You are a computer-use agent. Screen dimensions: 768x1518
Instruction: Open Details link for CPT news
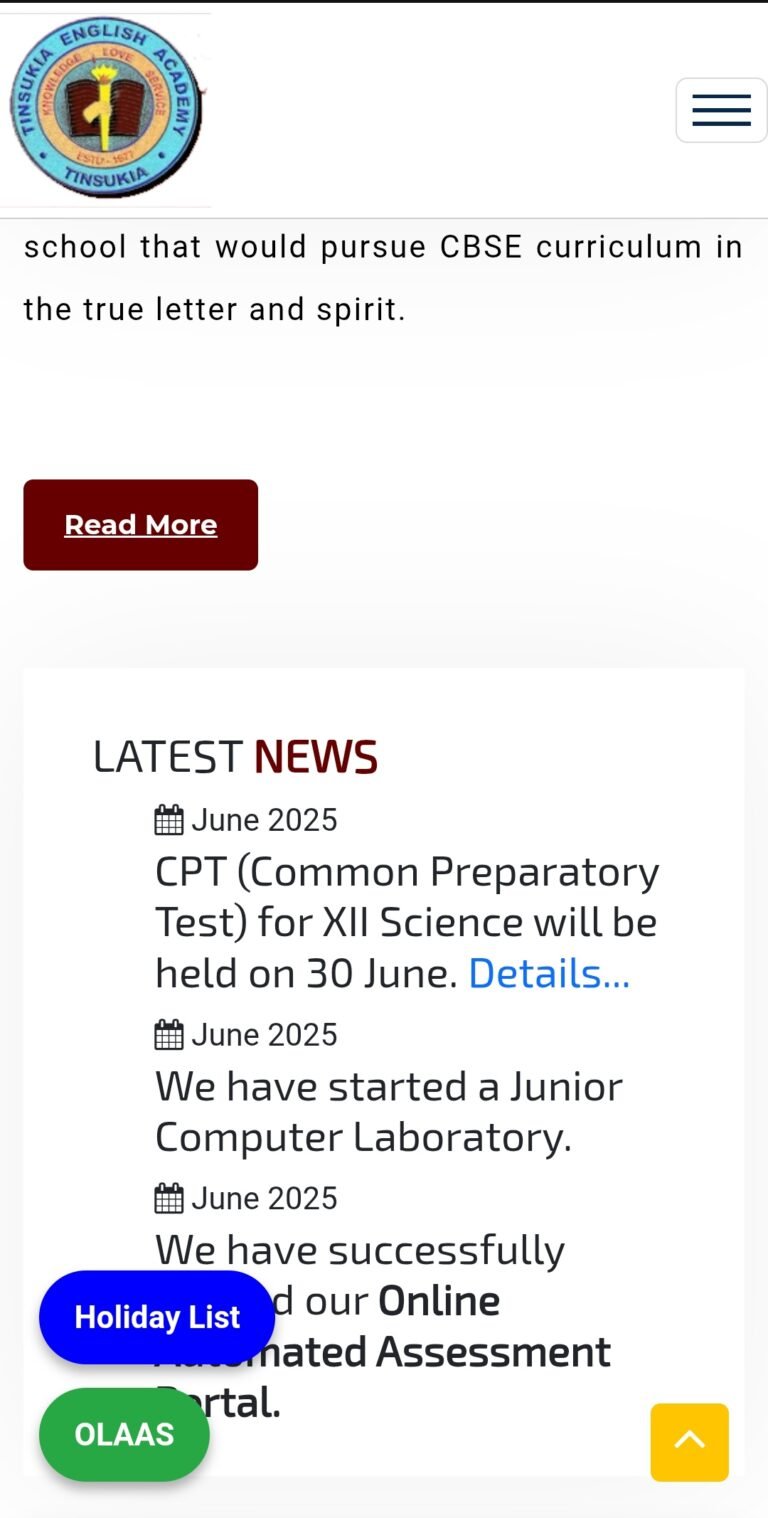[x=548, y=973]
